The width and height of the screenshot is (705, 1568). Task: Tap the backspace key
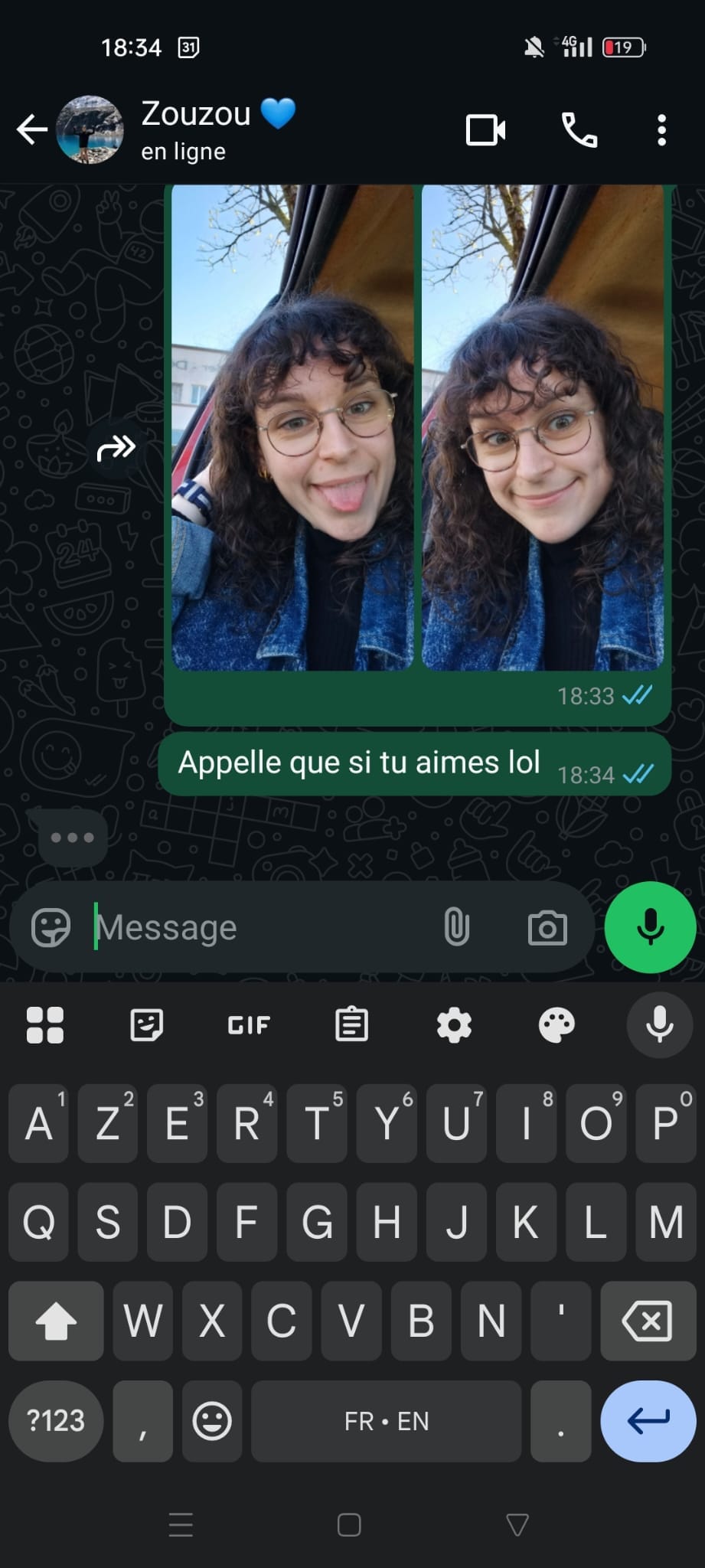click(648, 1321)
